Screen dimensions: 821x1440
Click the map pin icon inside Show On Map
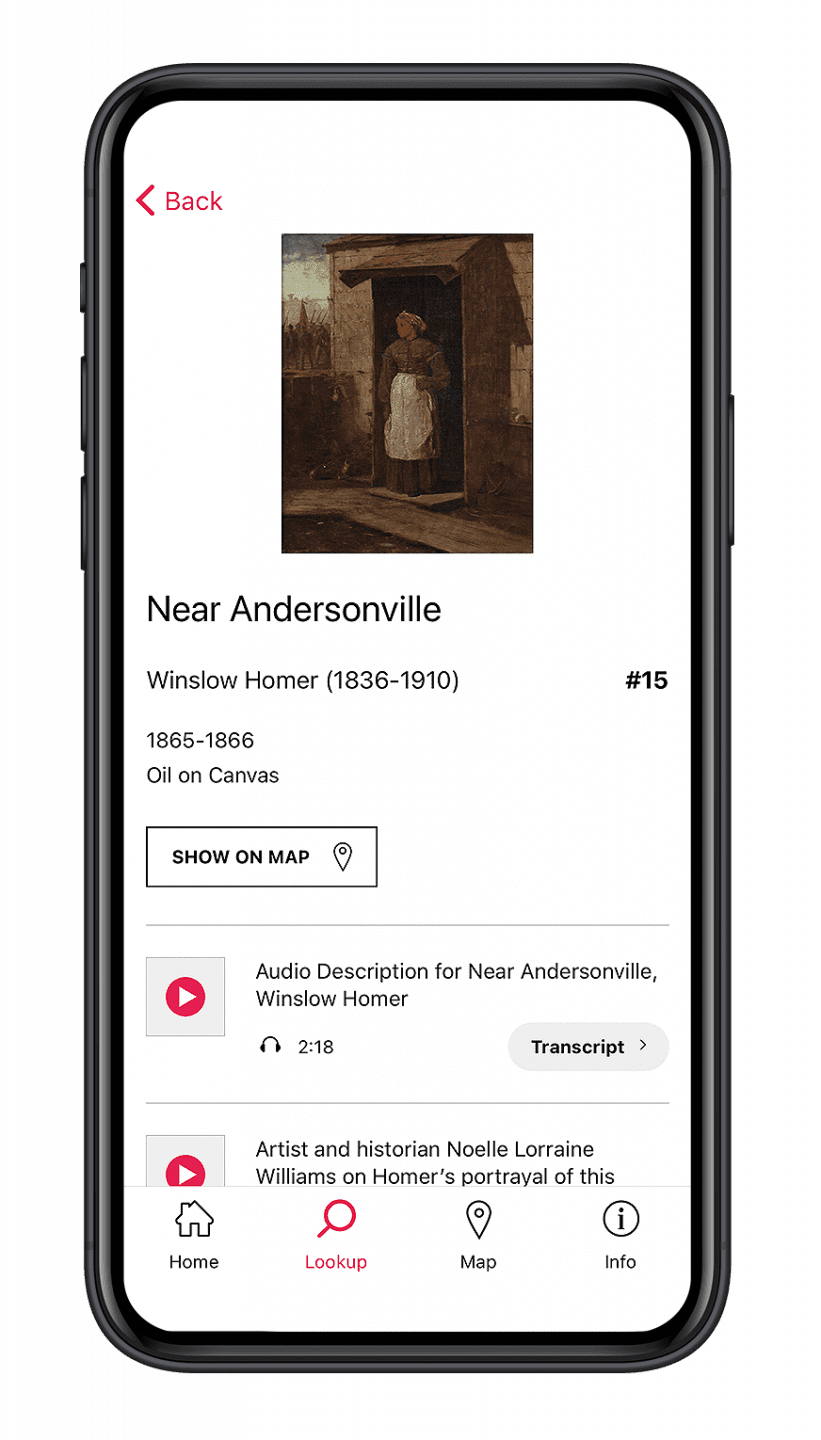[344, 856]
